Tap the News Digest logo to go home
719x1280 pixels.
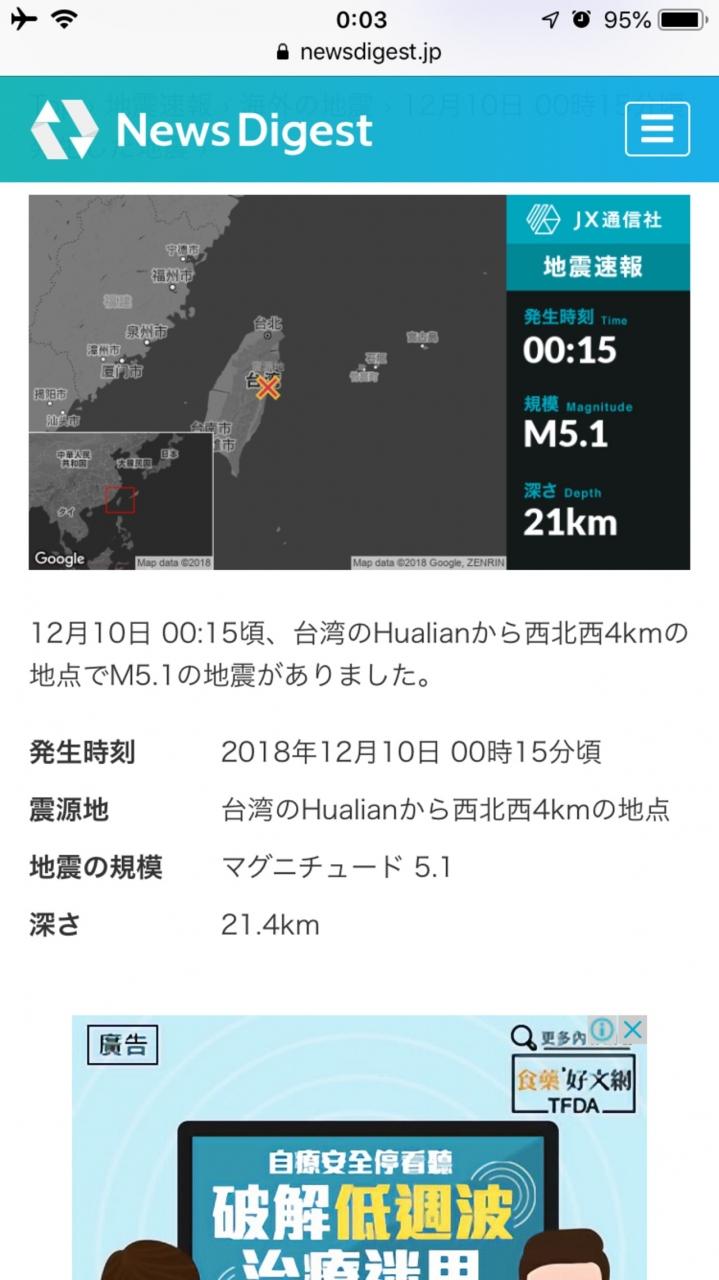[x=202, y=130]
